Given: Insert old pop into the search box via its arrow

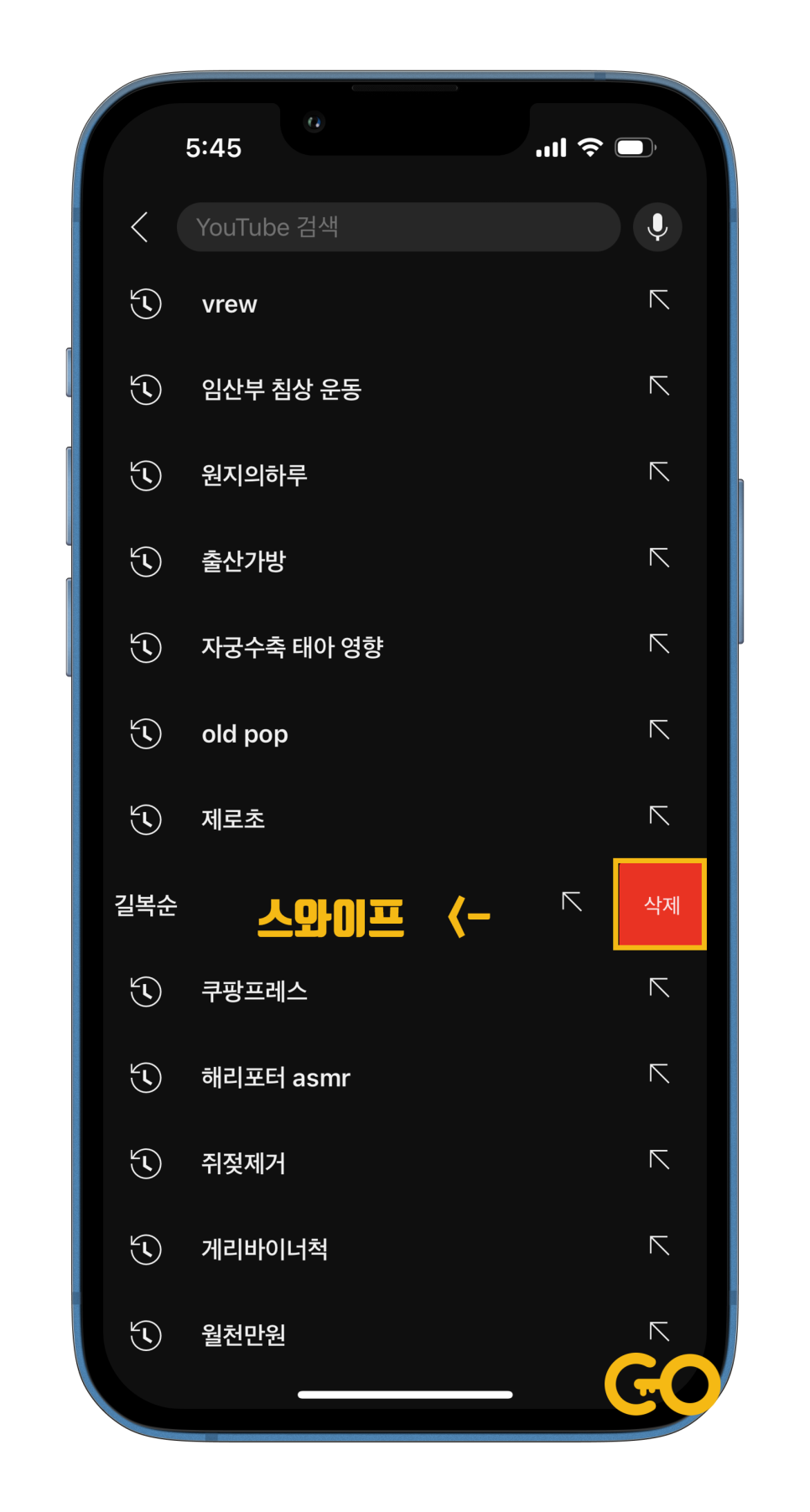Looking at the screenshot, I should coord(659,730).
